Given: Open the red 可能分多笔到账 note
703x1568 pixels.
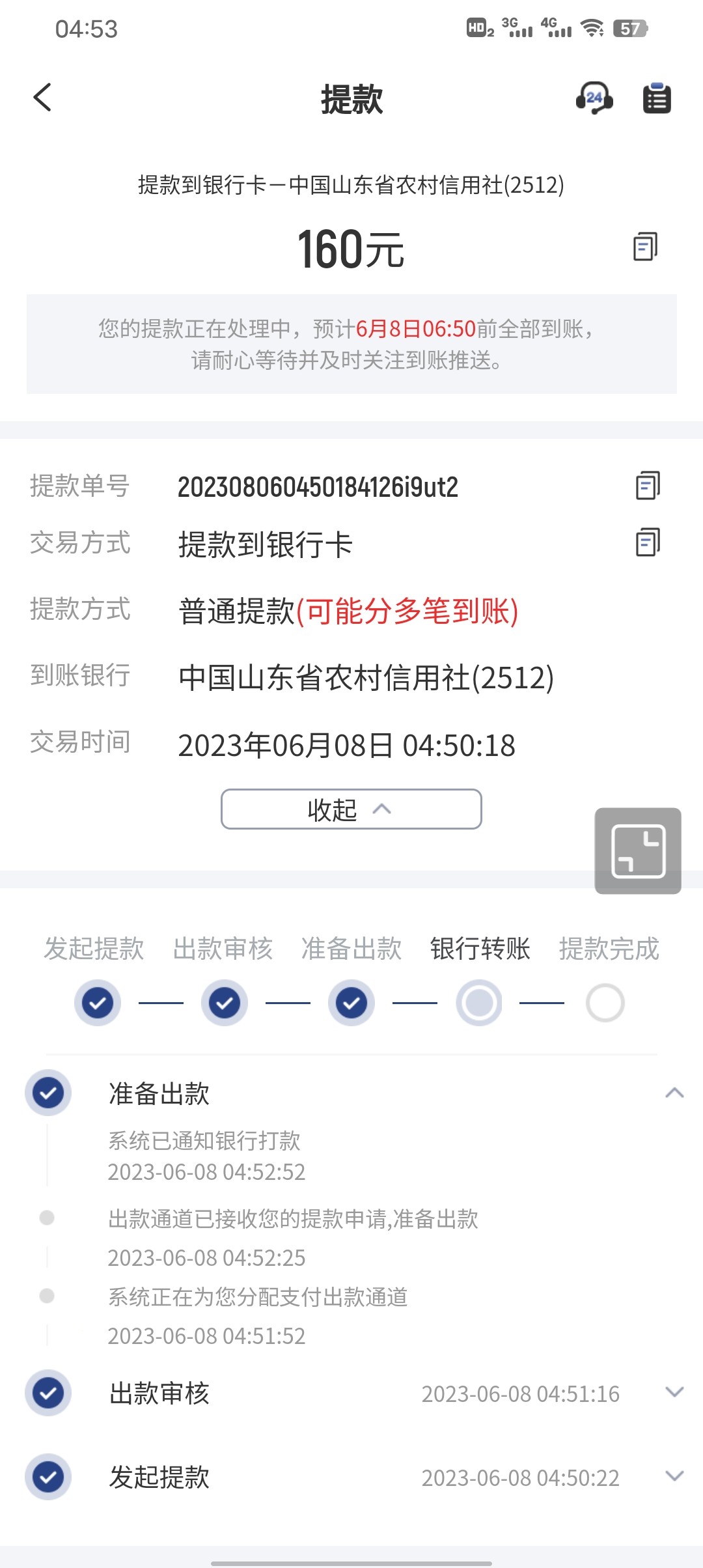Looking at the screenshot, I should click(x=410, y=611).
